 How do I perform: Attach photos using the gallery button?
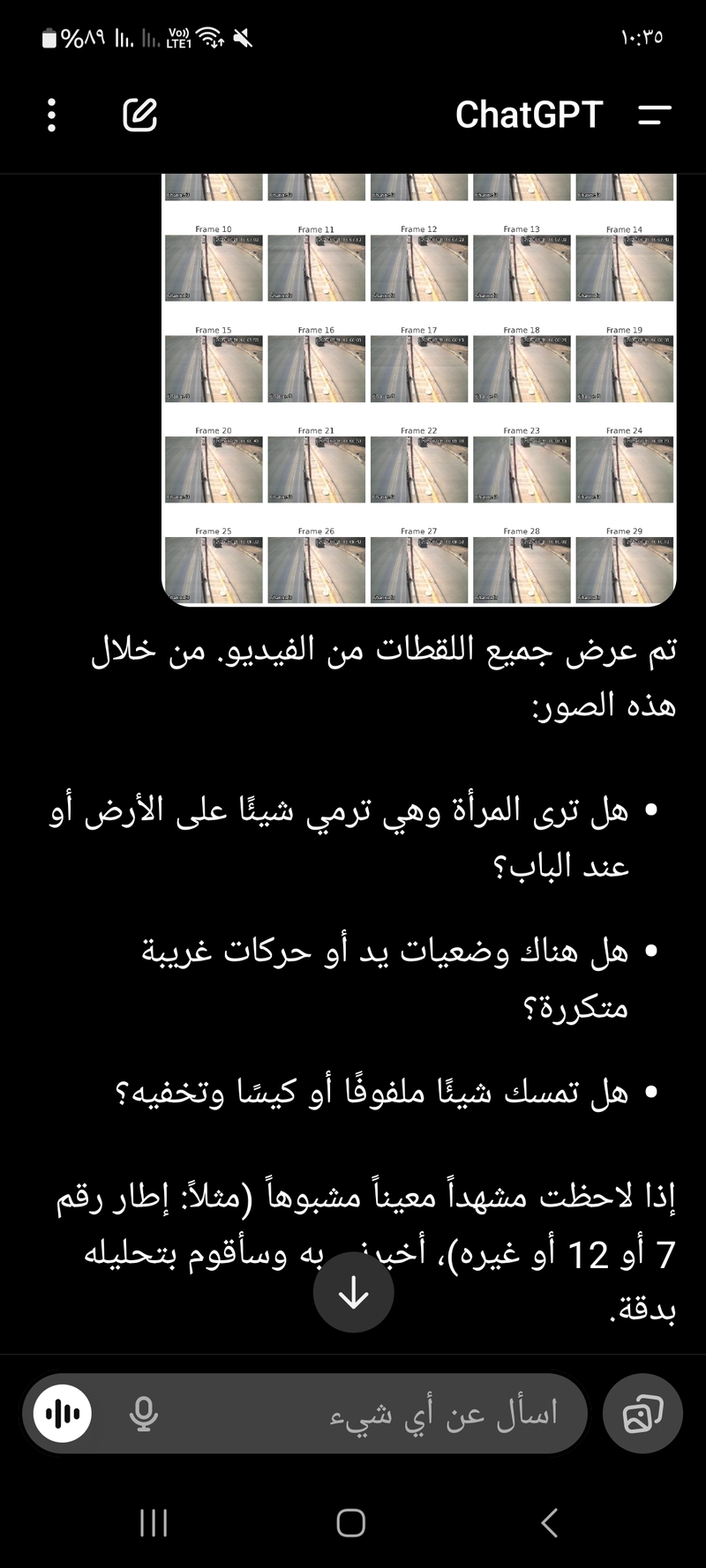tap(642, 1414)
